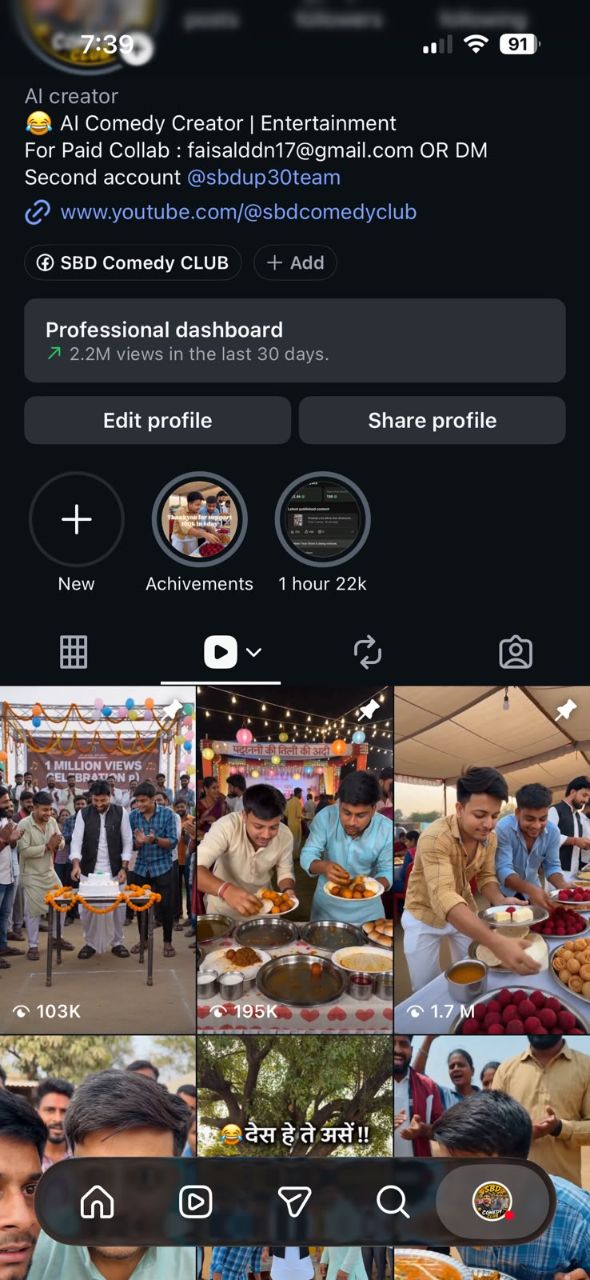Tap Share profile

pyautogui.click(x=432, y=420)
